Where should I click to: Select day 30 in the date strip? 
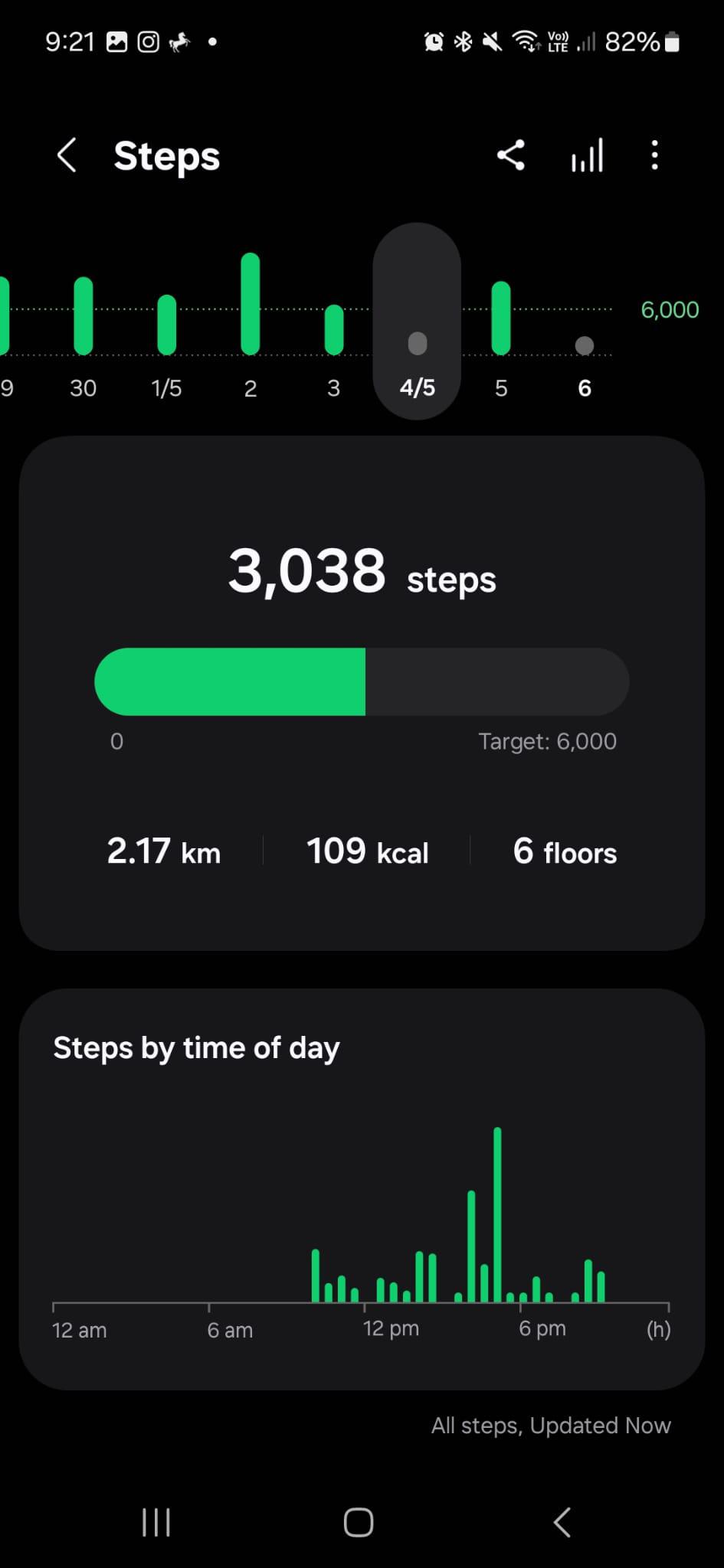click(x=83, y=337)
